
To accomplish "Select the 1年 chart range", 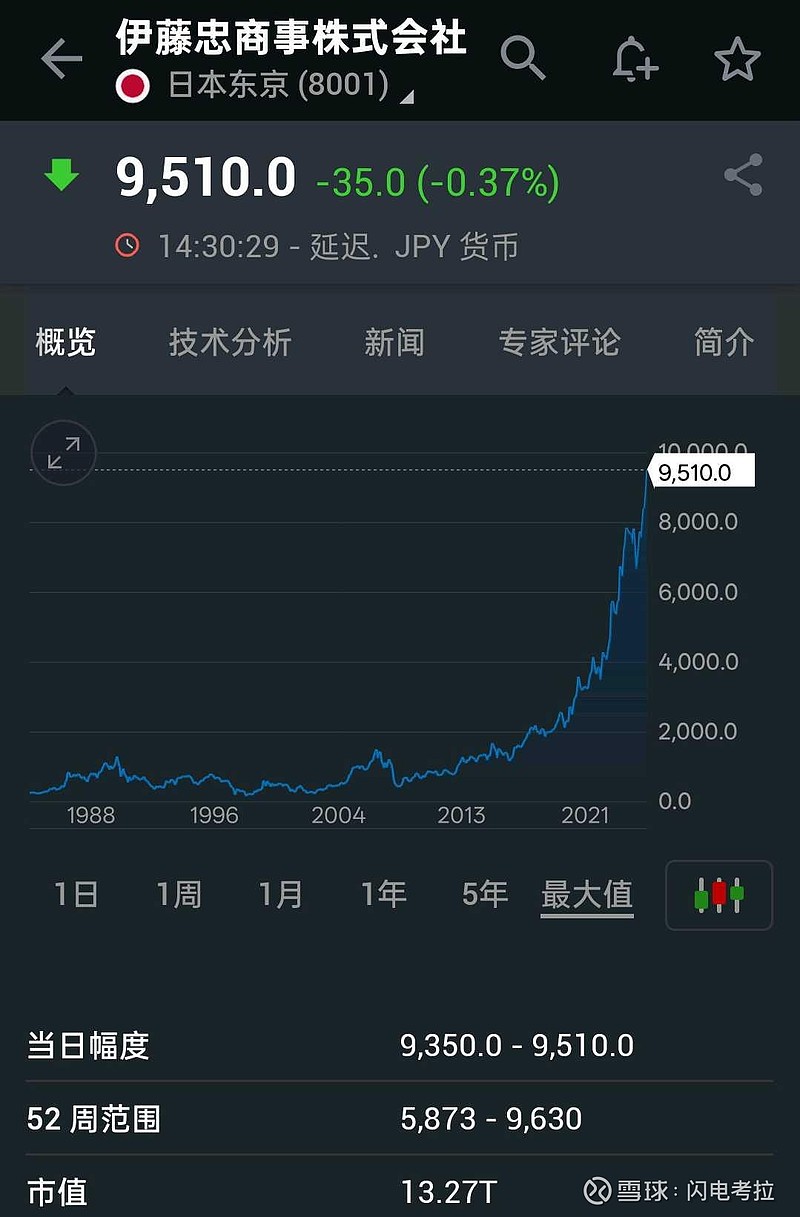I will coord(383,894).
